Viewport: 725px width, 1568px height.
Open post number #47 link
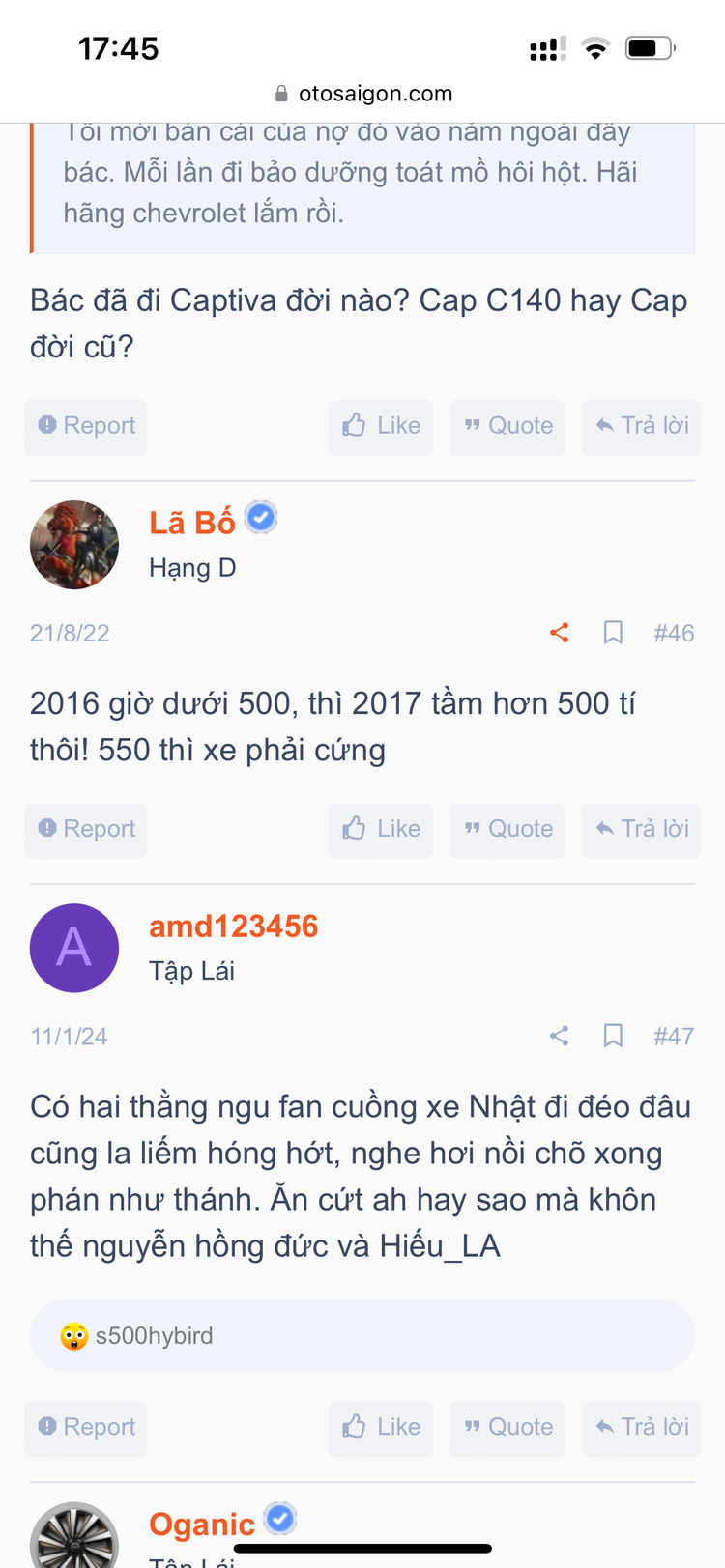tap(674, 1036)
